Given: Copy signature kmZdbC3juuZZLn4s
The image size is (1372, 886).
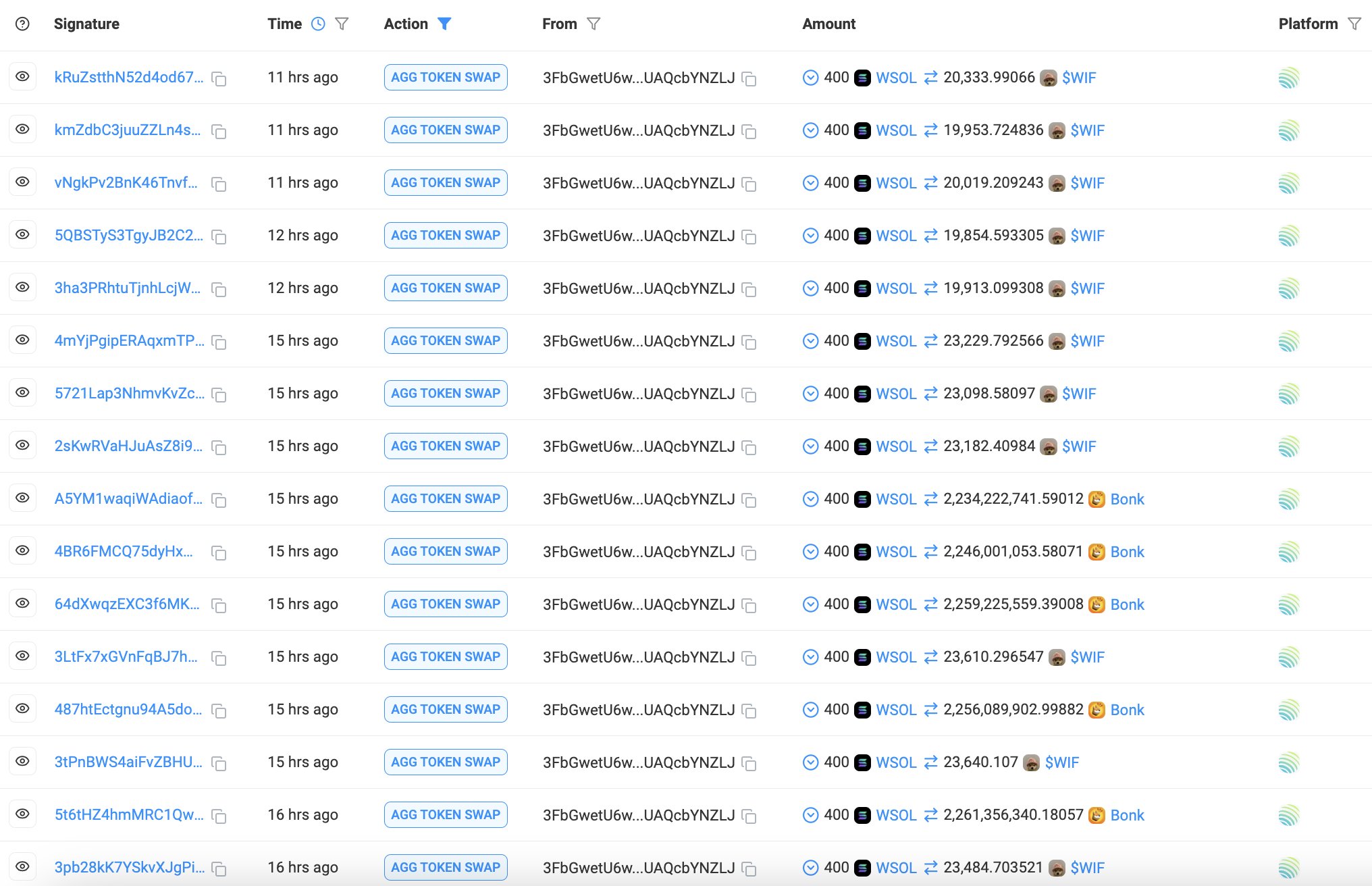Looking at the screenshot, I should [219, 131].
